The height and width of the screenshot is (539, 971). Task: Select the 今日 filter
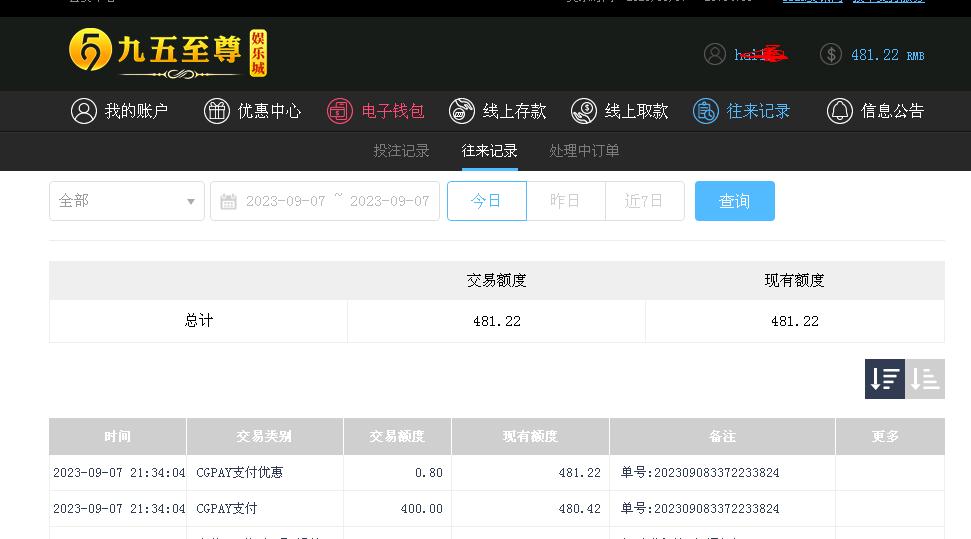click(486, 201)
